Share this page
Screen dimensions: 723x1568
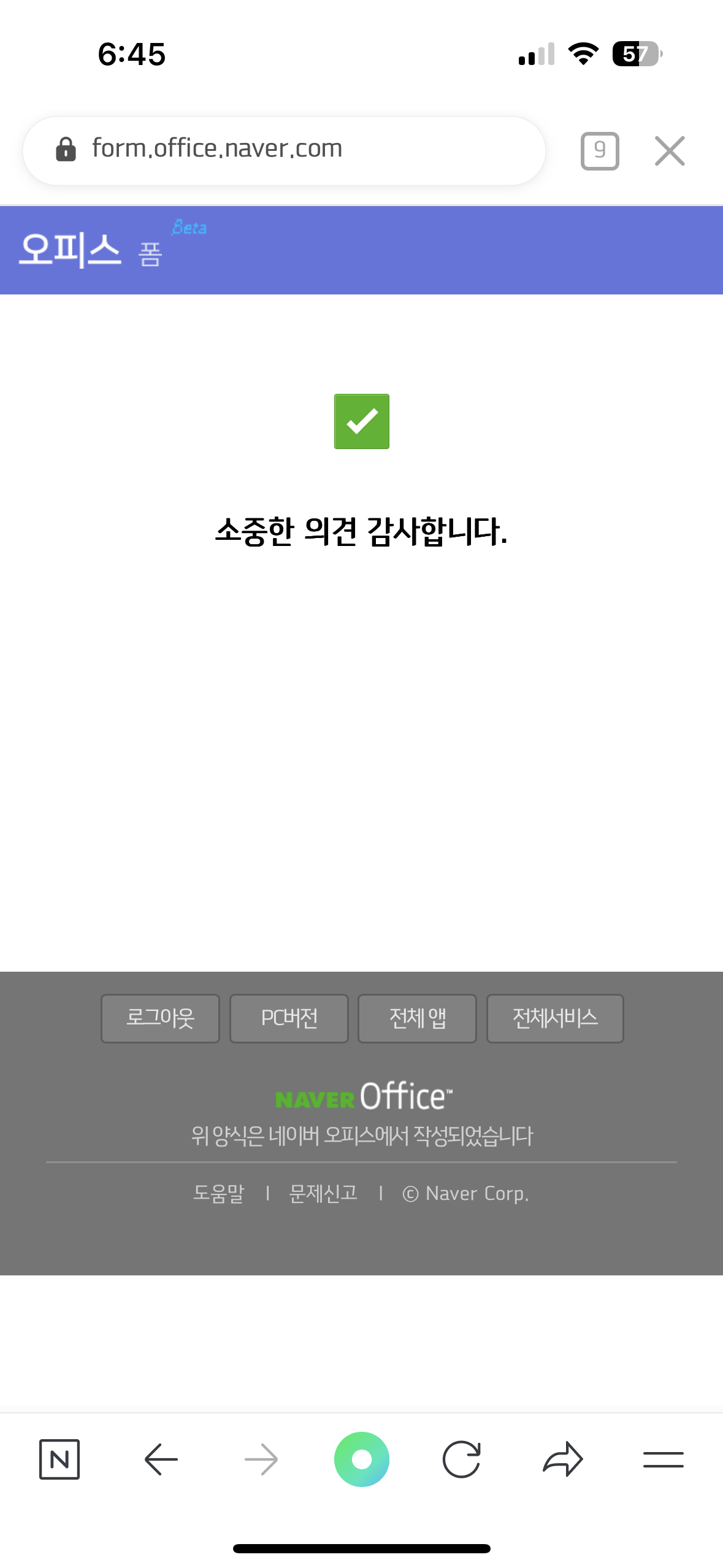point(563,1459)
